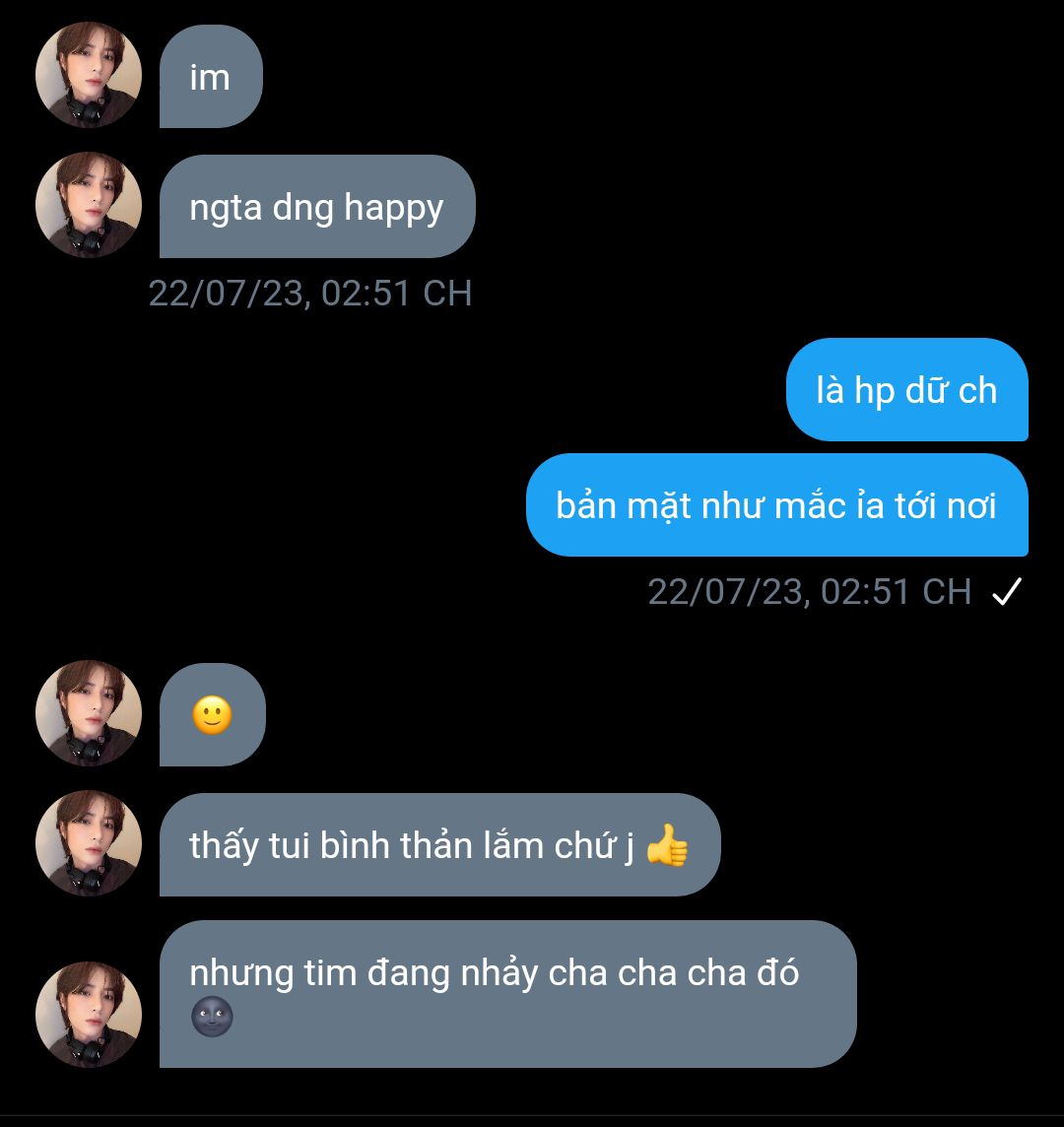Open profile picture beside smiley emoji message
The height and width of the screenshot is (1127, 1064).
[89, 713]
